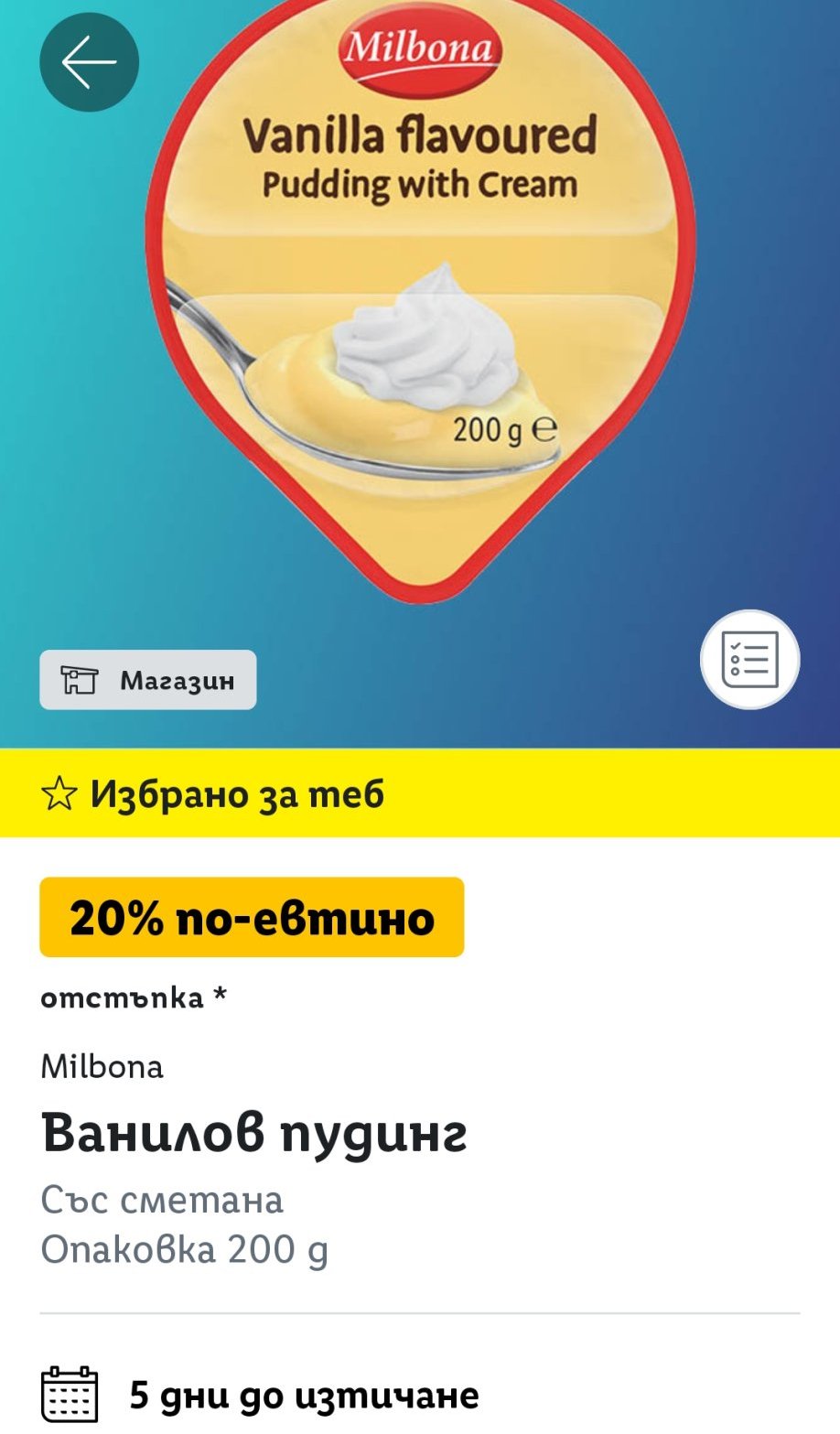Go back using the arrow button
The height and width of the screenshot is (1434, 840).
89,62
